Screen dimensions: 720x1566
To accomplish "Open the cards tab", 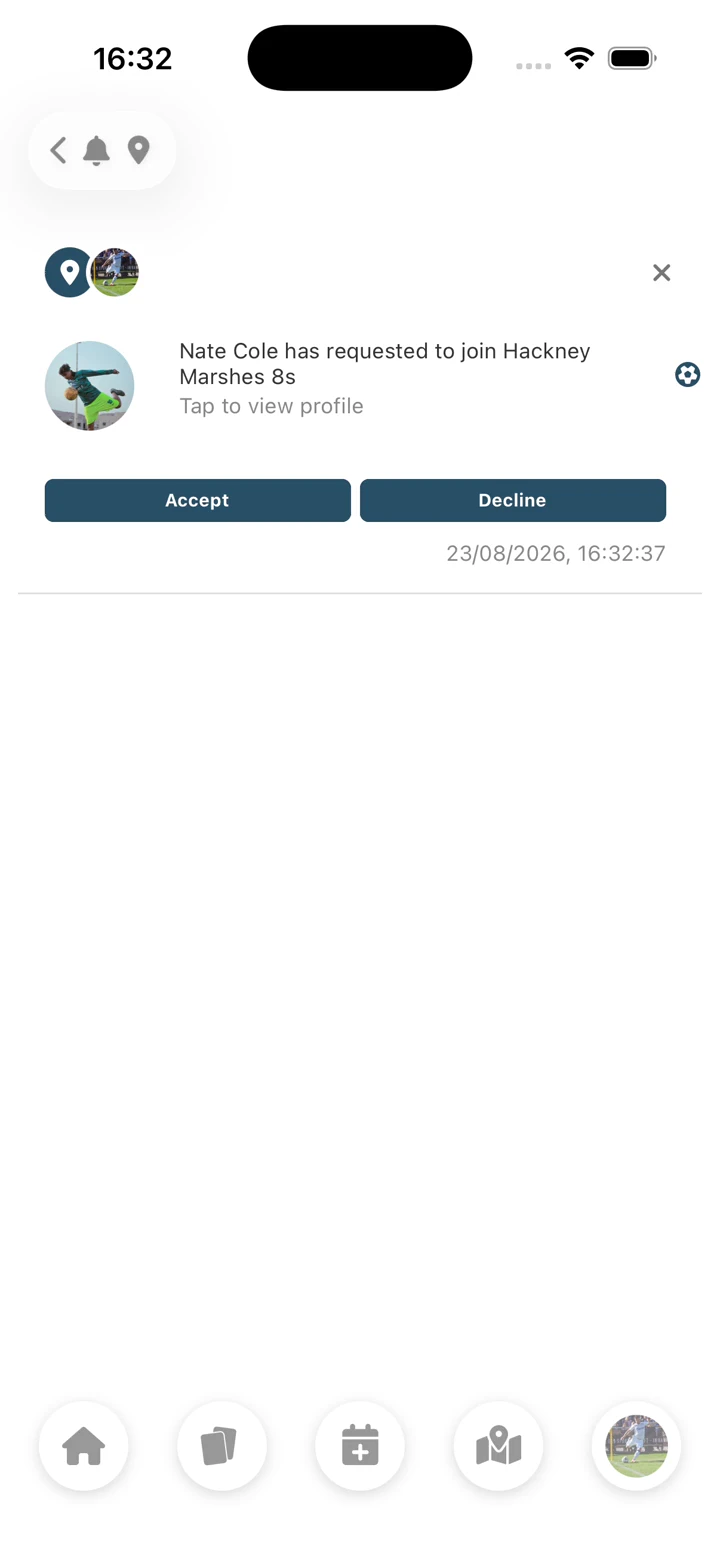I will click(x=221, y=1445).
